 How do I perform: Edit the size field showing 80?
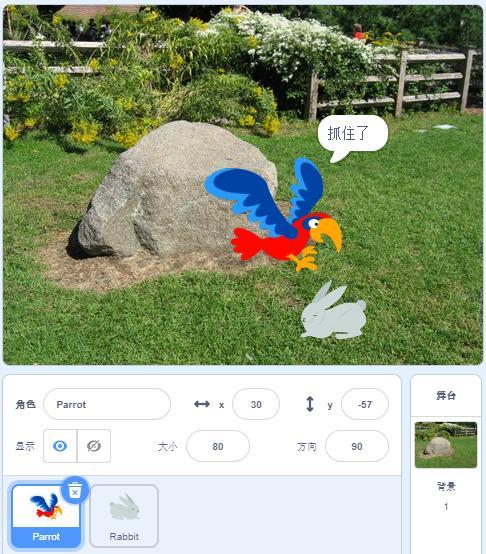tap(218, 446)
